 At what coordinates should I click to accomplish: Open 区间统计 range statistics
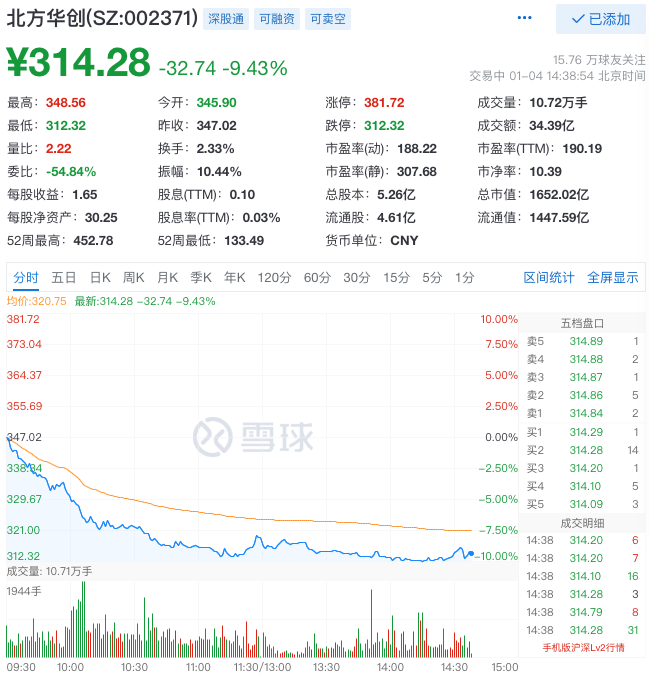point(549,277)
